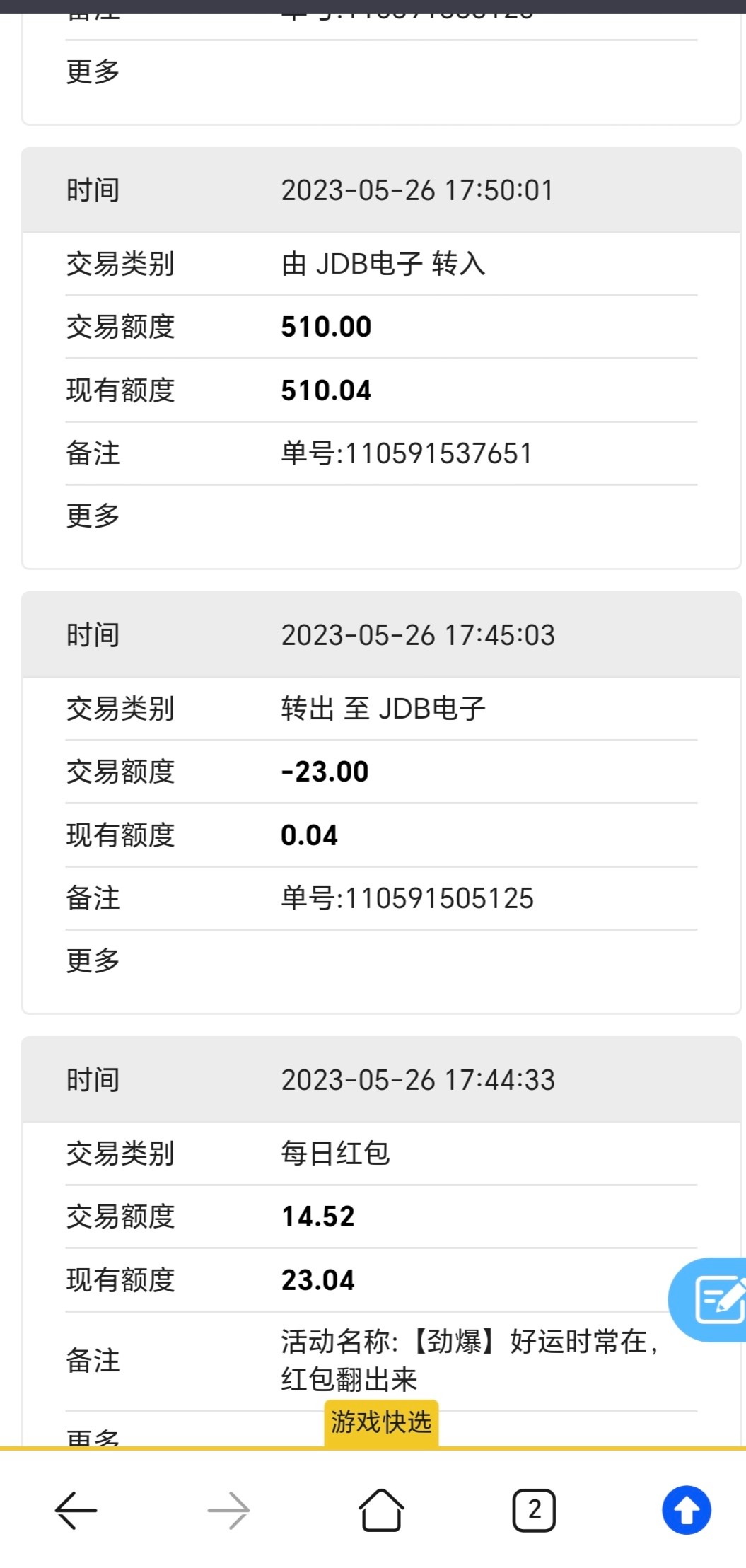Expand 更多 under the 17:50:01 transaction
The image size is (746, 1568).
click(93, 516)
